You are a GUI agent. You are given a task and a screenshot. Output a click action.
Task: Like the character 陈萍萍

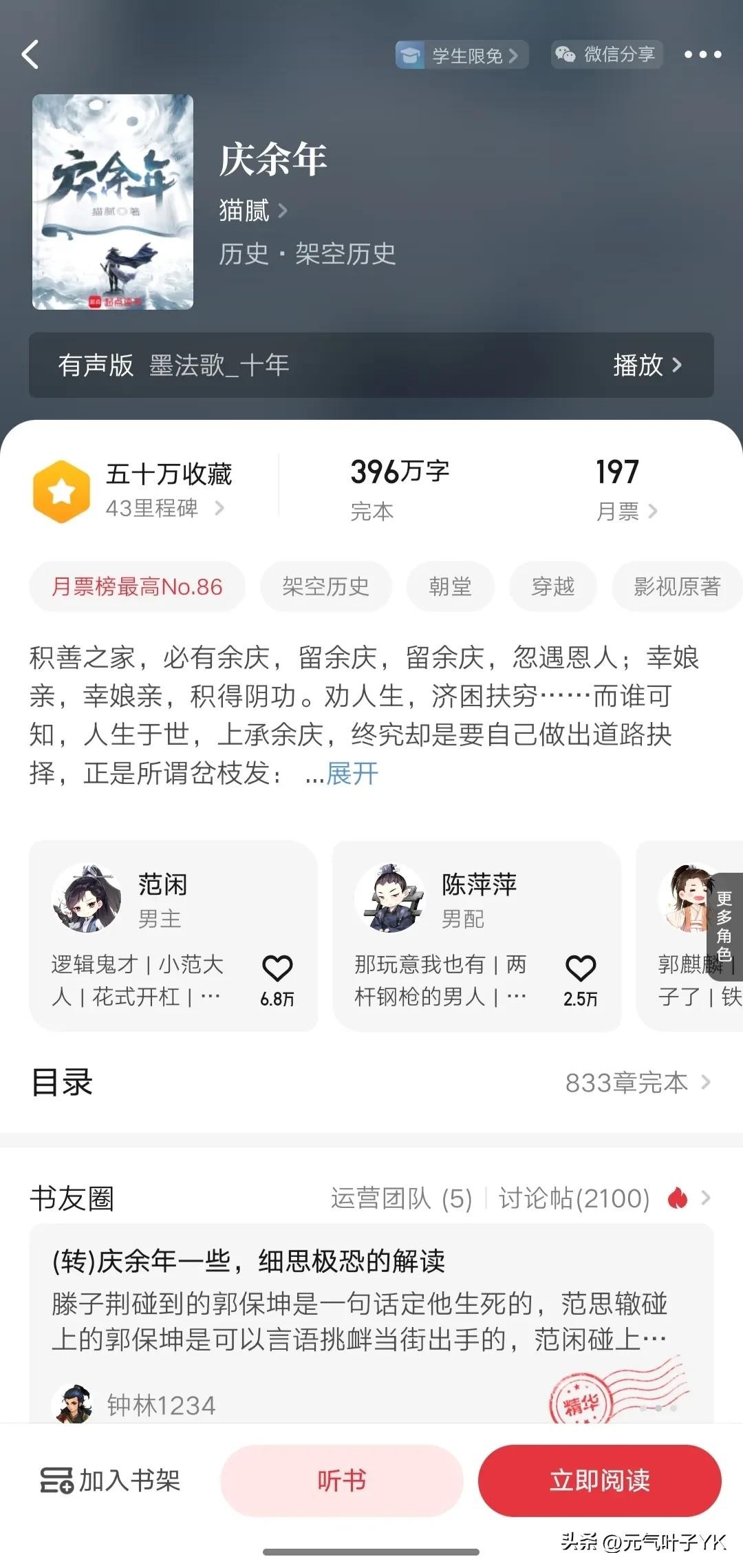[580, 970]
